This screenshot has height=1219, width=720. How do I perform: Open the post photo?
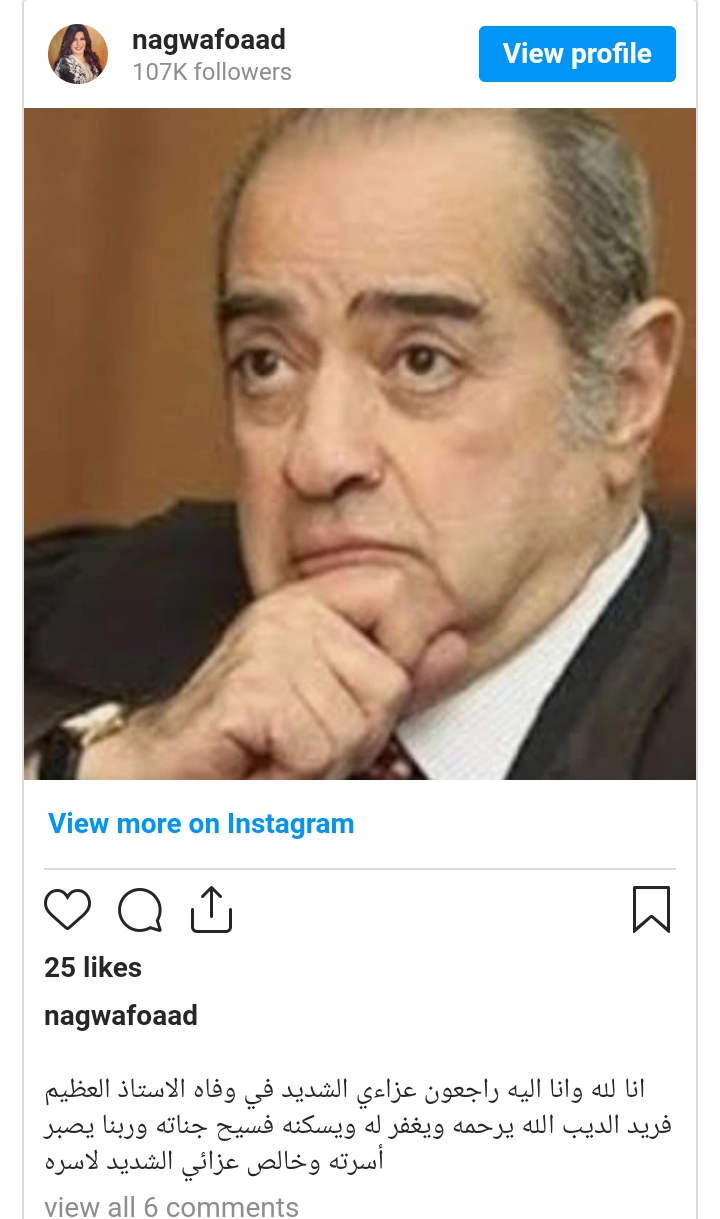360,444
